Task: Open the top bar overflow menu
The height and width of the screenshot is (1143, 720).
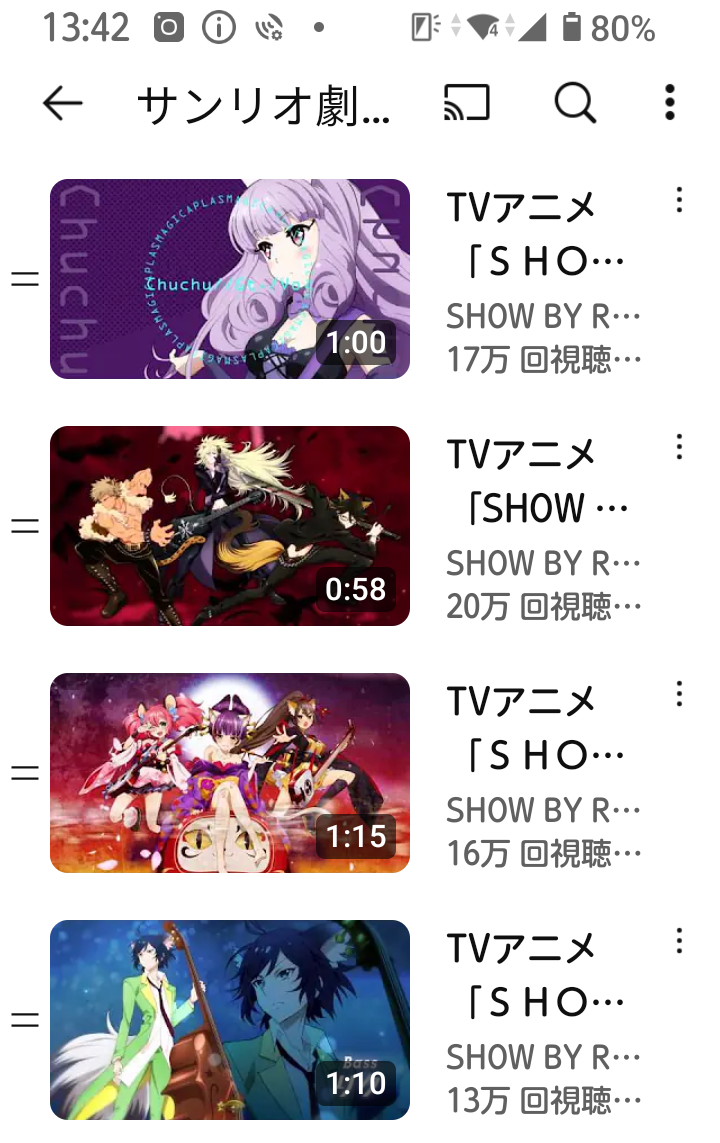Action: 669,103
